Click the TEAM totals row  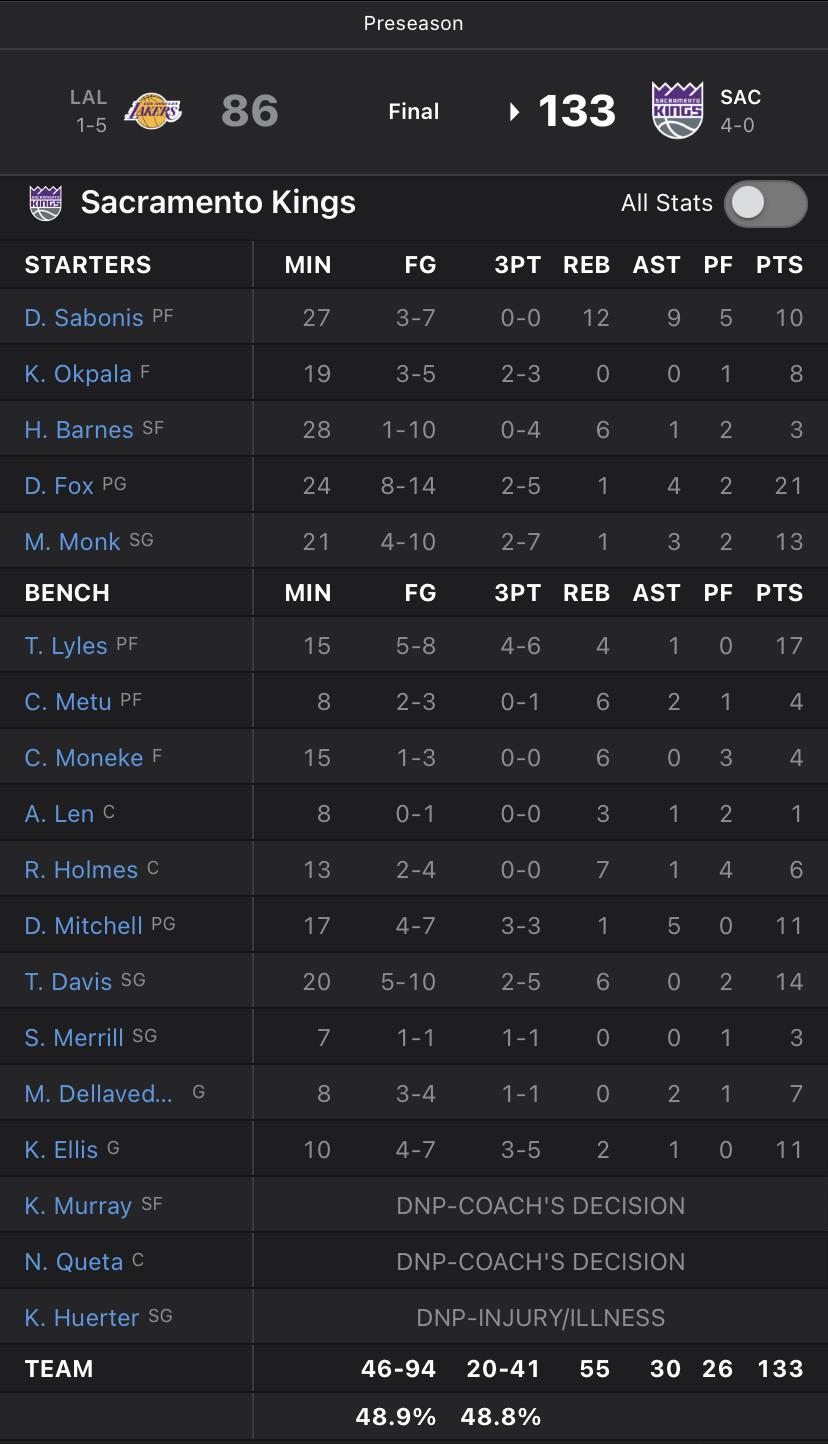click(x=59, y=1368)
